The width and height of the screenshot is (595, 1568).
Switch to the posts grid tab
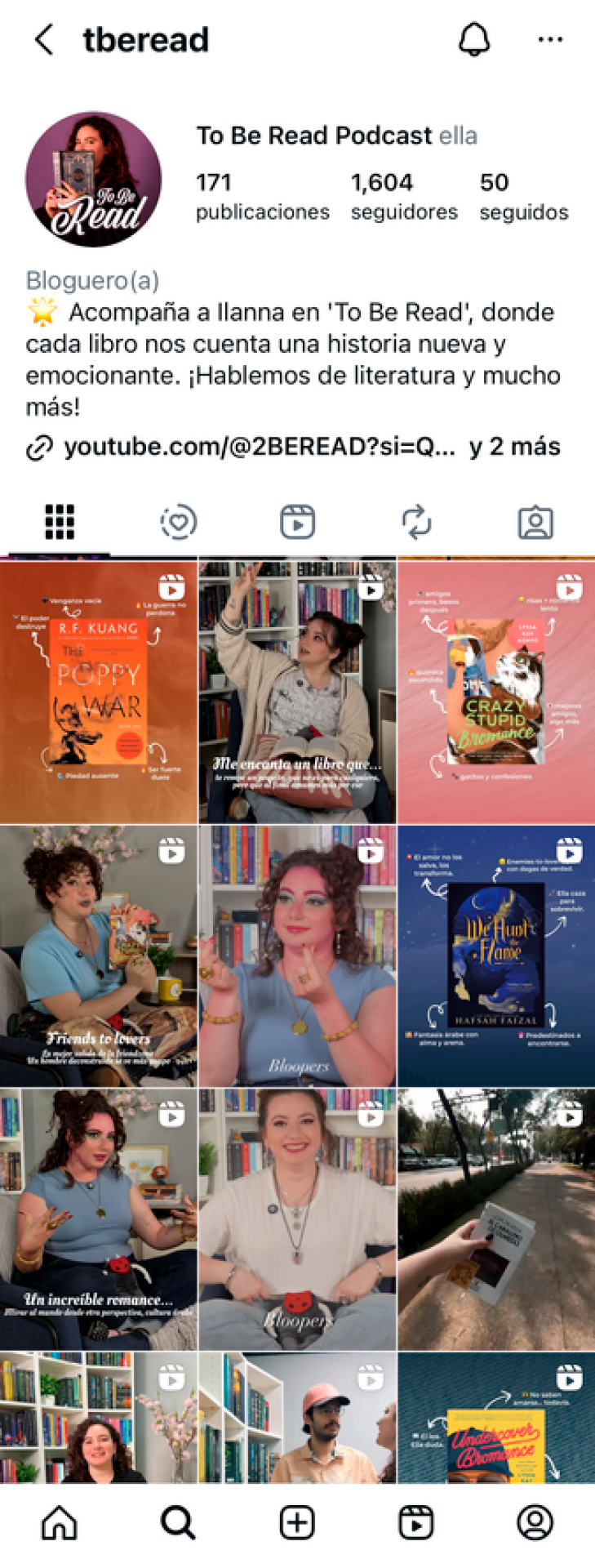tap(60, 522)
